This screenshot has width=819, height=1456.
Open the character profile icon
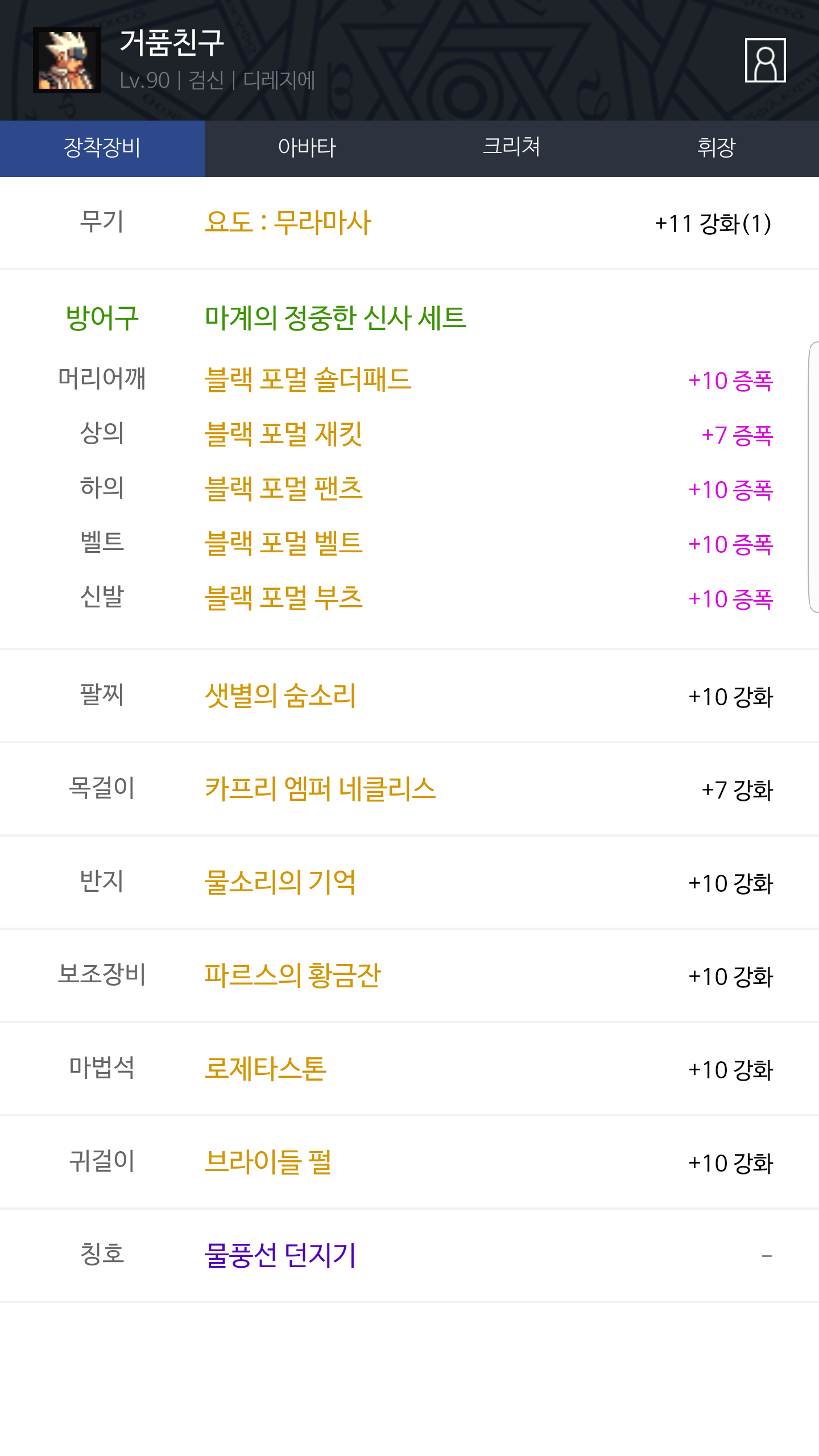click(765, 60)
